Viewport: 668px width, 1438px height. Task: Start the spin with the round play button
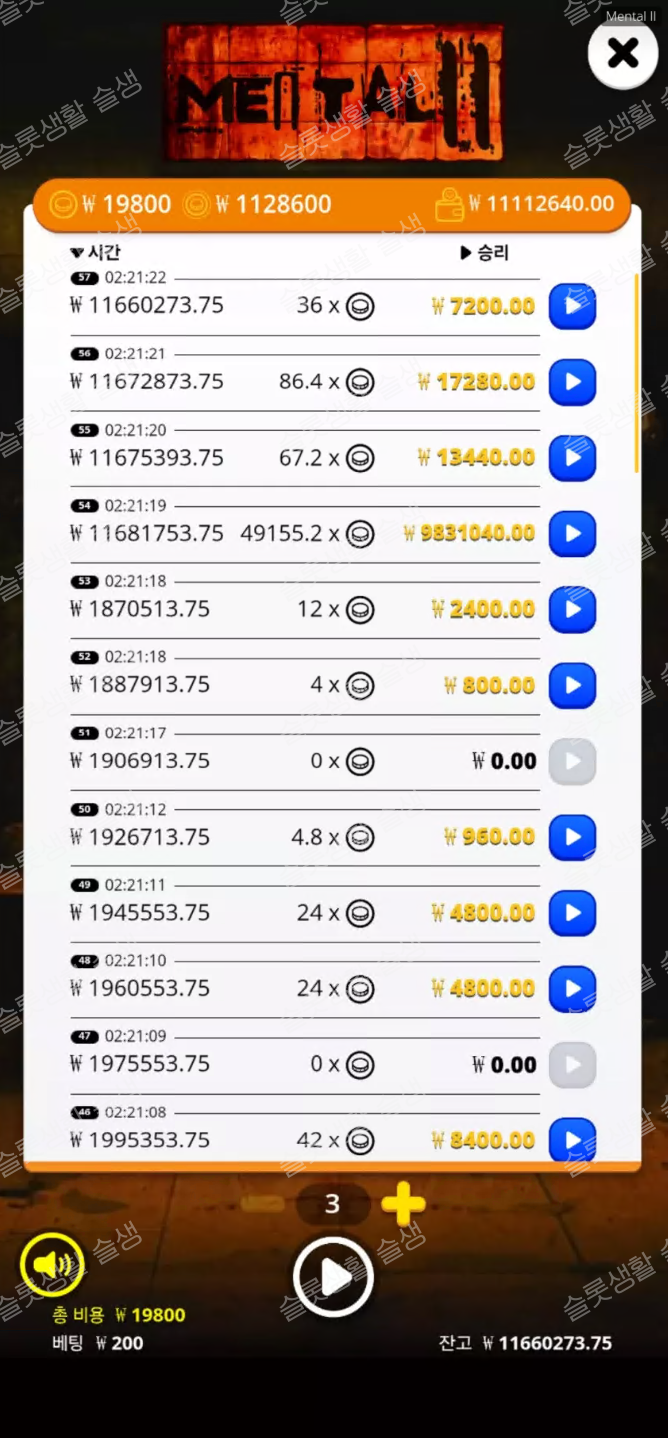tap(333, 1277)
